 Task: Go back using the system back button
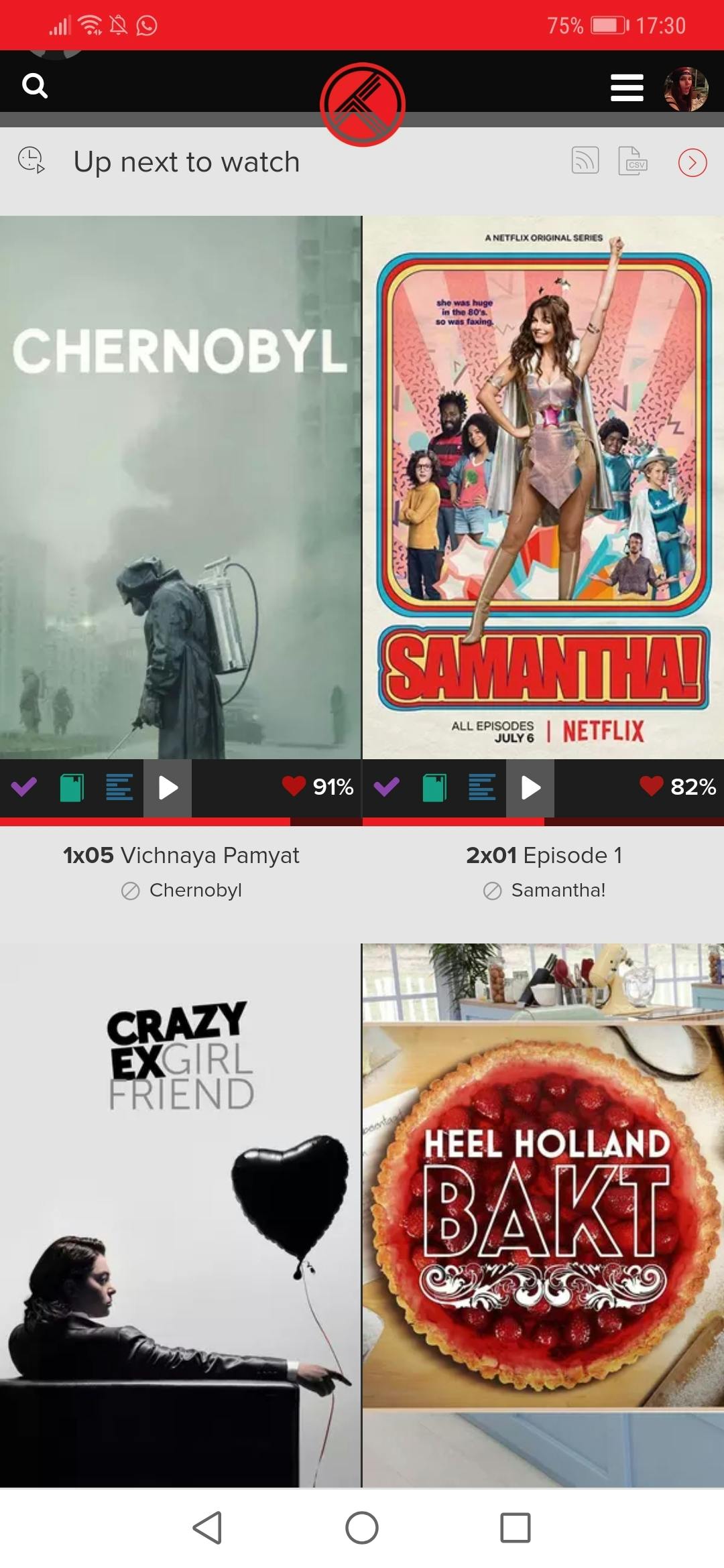207,1527
